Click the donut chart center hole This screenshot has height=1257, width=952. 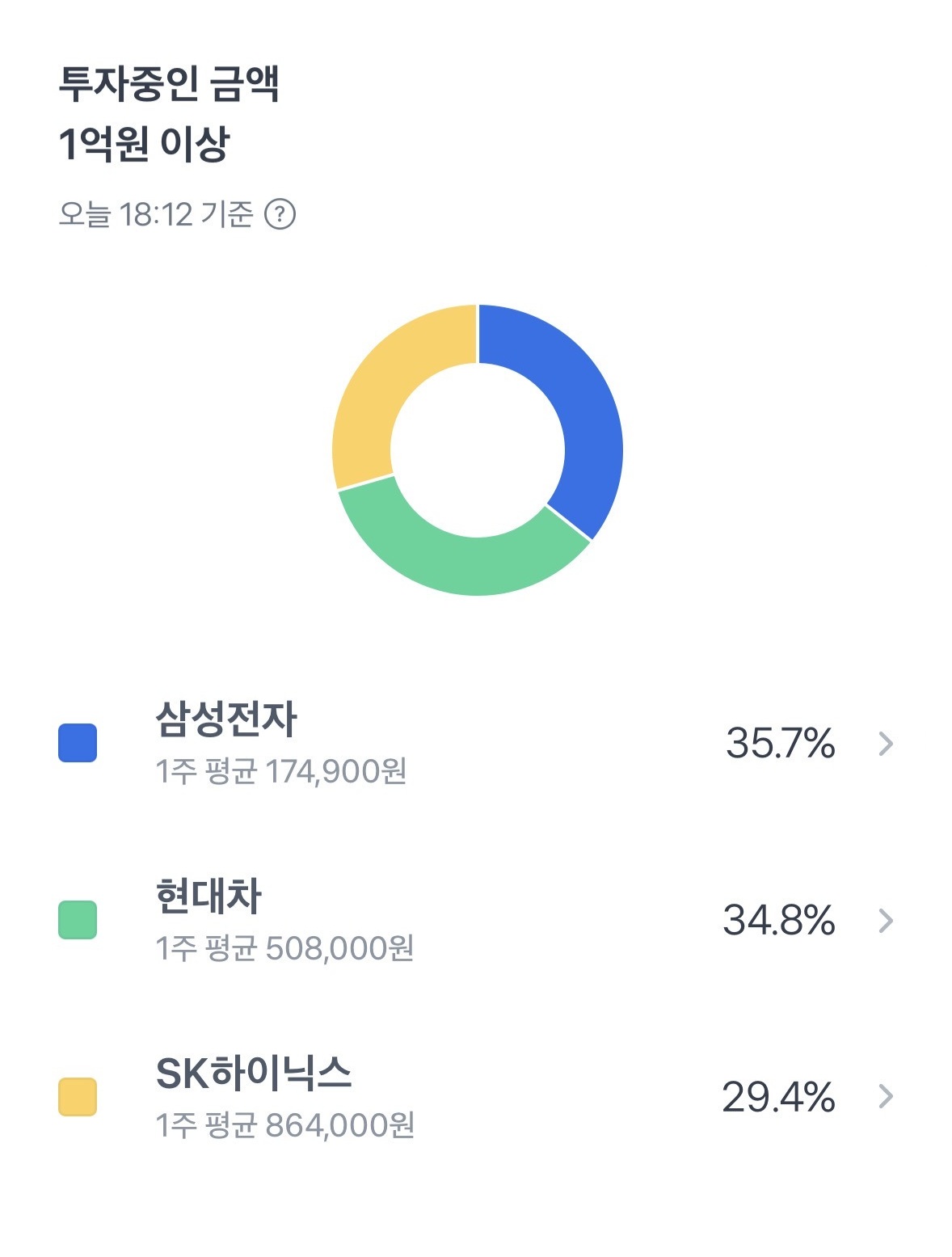pyautogui.click(x=477, y=449)
